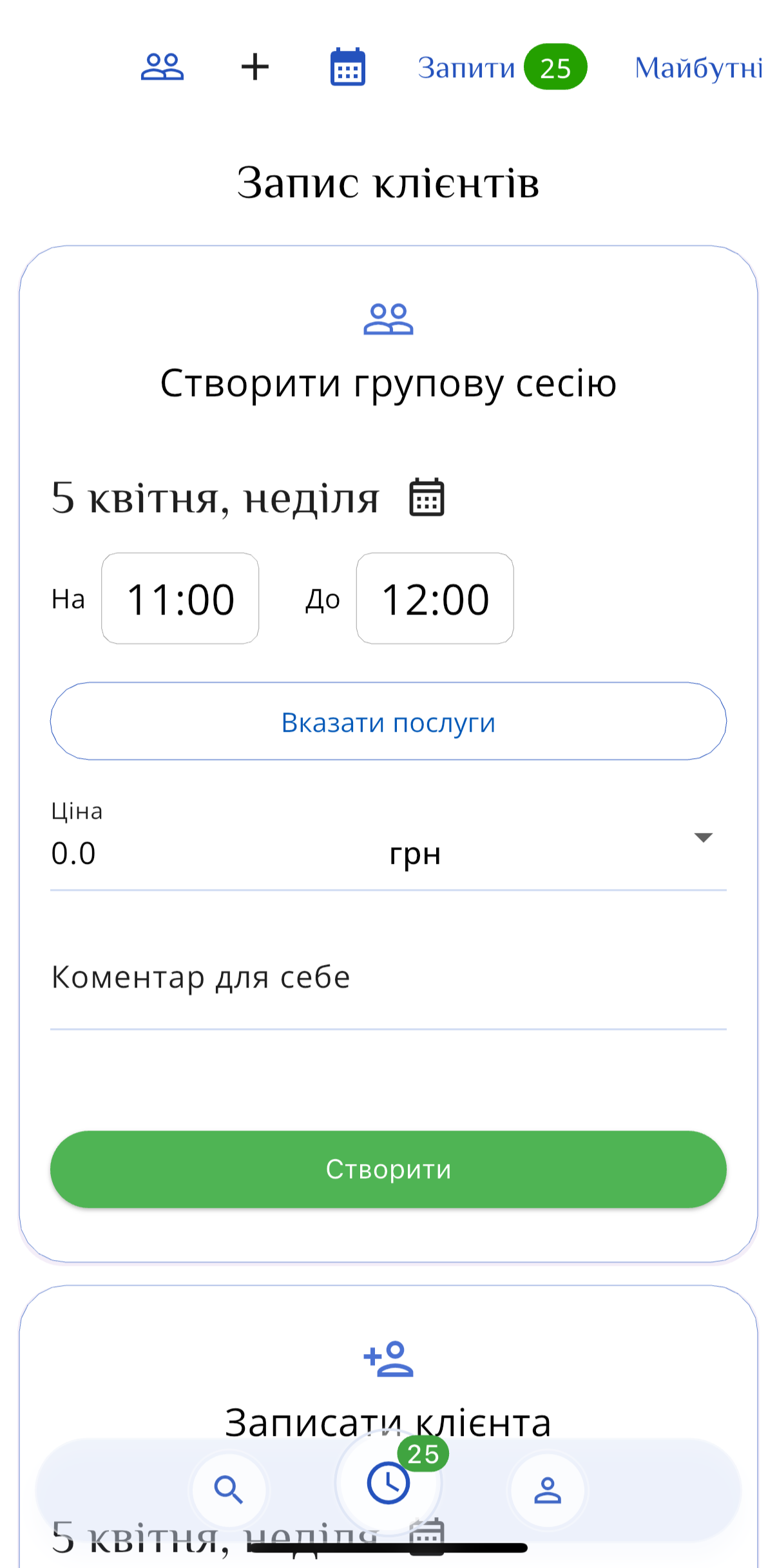
Task: Open search in the bottom navigation
Action: [x=229, y=1490]
